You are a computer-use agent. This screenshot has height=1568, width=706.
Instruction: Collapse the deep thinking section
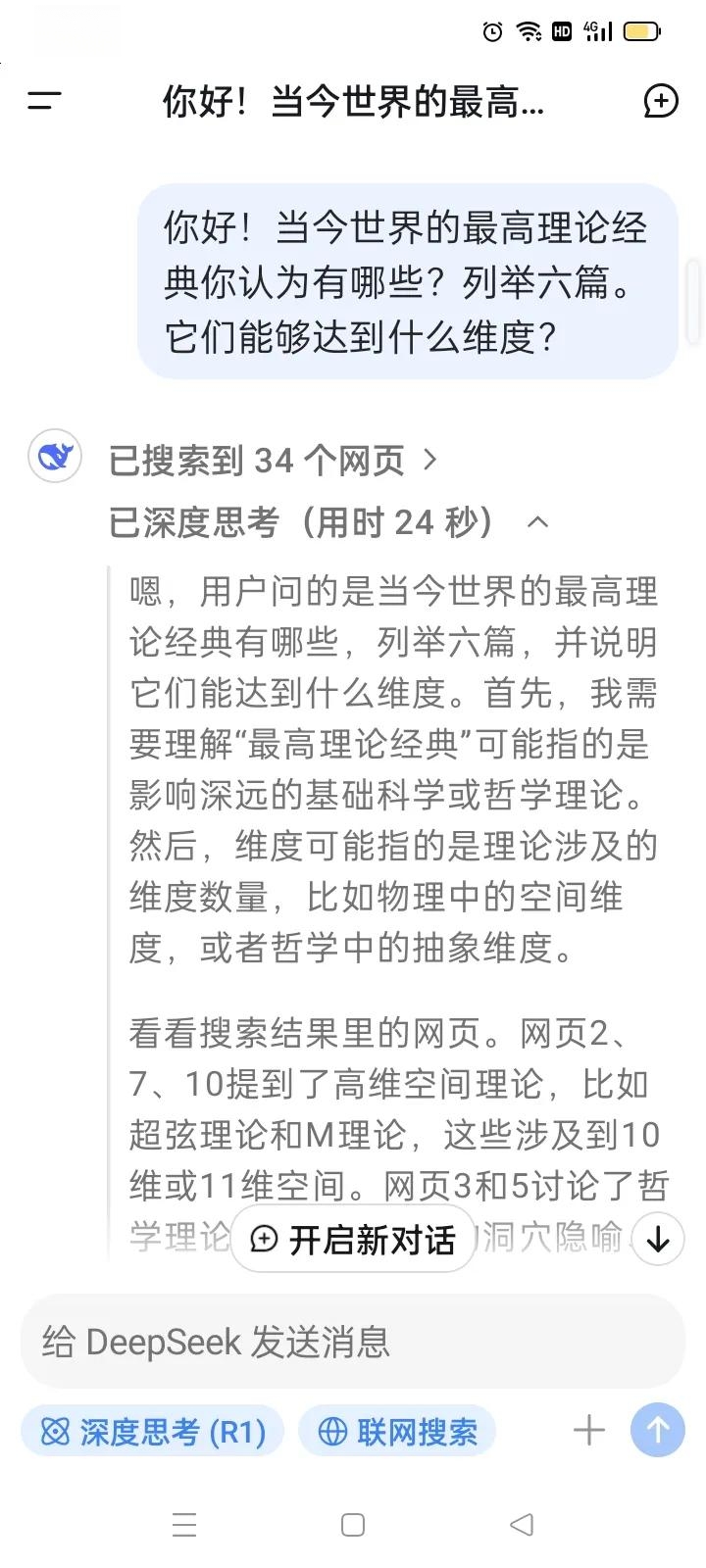point(537,522)
